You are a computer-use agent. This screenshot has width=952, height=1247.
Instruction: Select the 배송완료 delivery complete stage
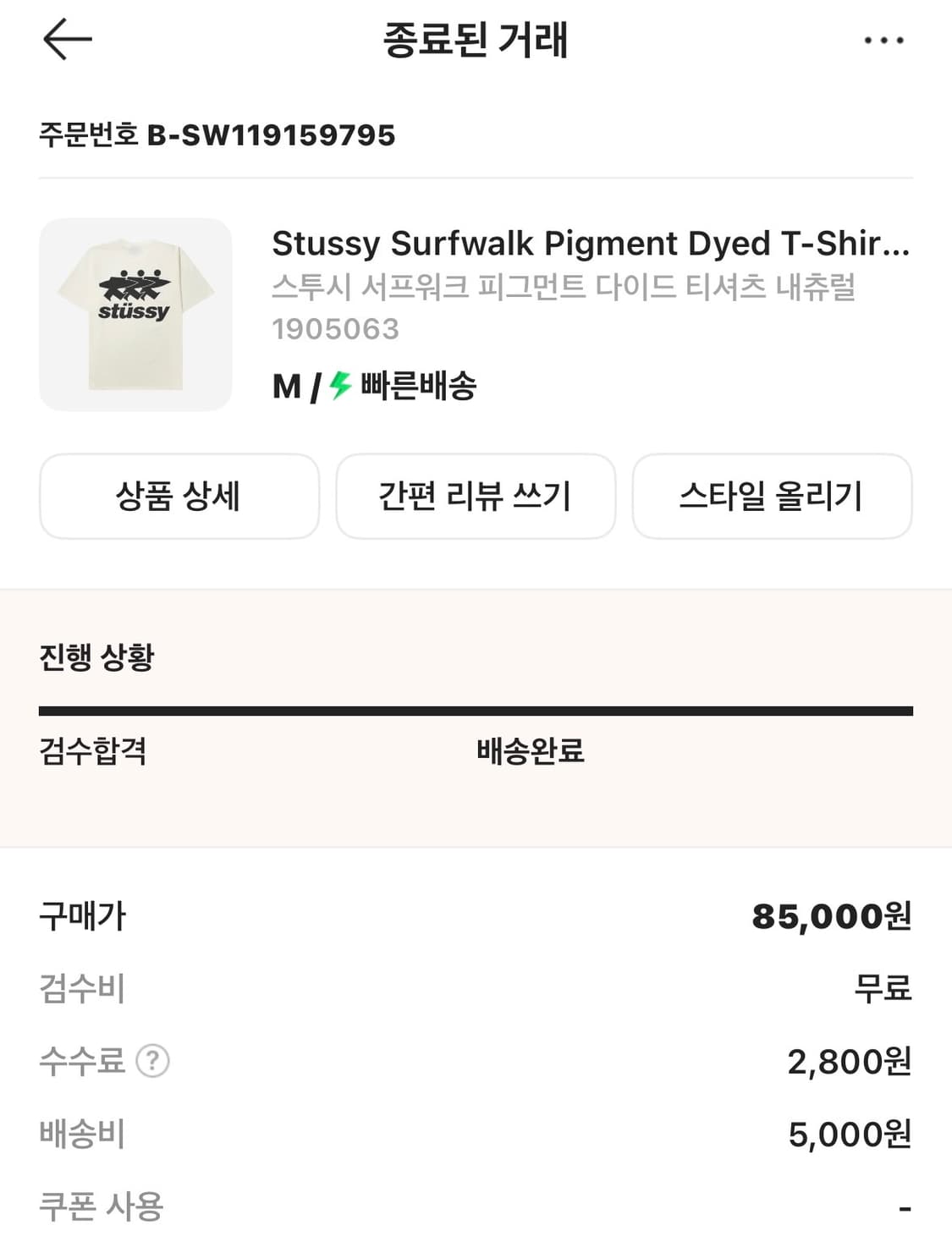tap(531, 751)
